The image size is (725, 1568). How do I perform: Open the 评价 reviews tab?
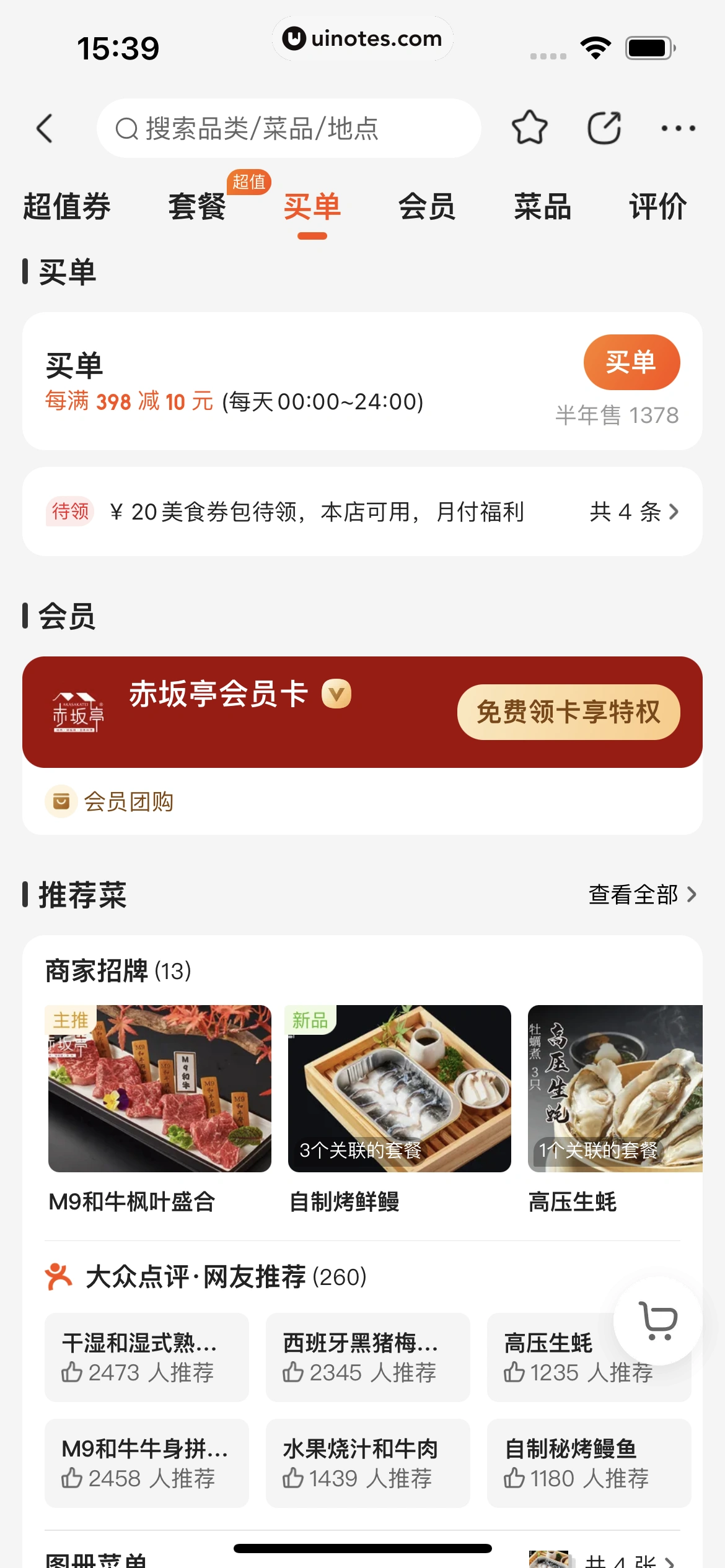coord(657,206)
